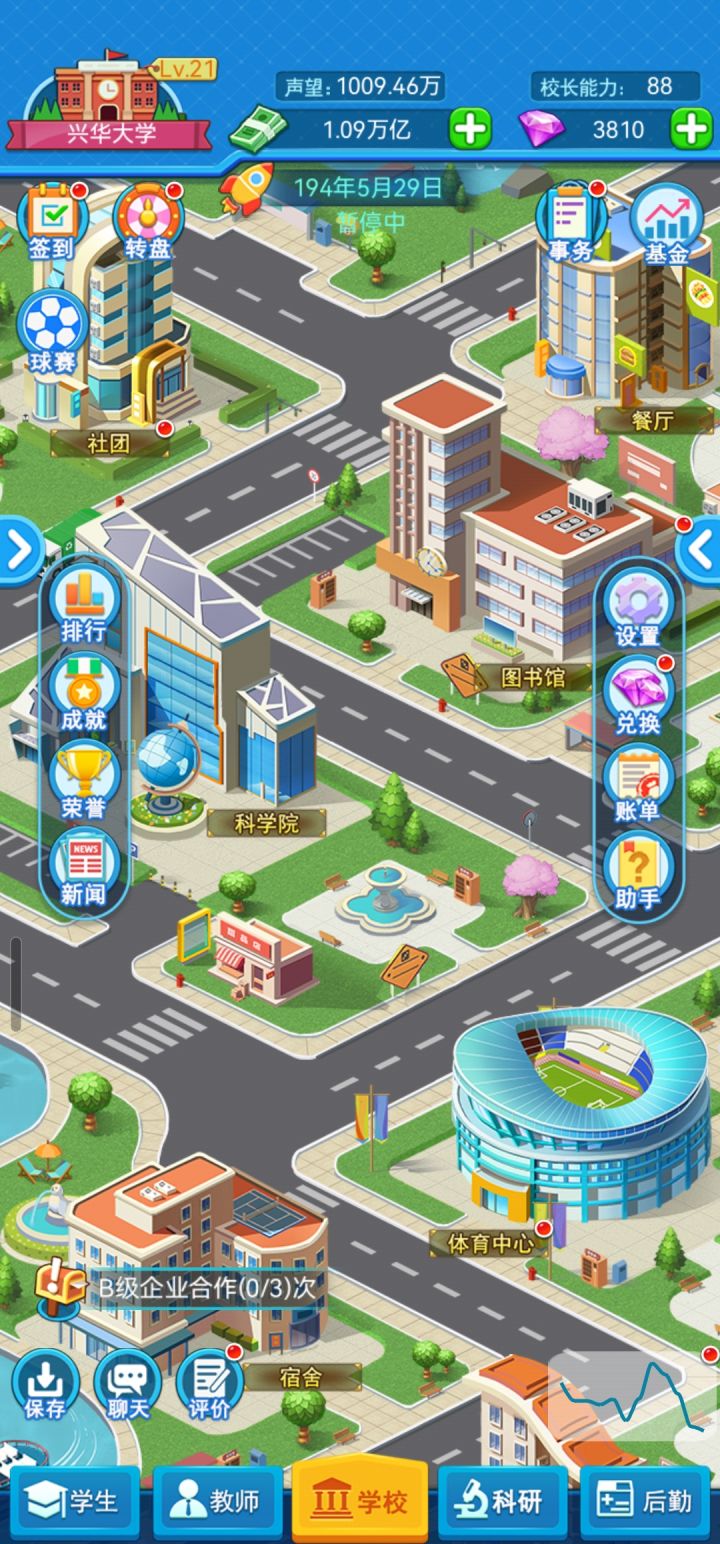Open the 球赛 football match feature
The image size is (720, 1544).
(55, 325)
